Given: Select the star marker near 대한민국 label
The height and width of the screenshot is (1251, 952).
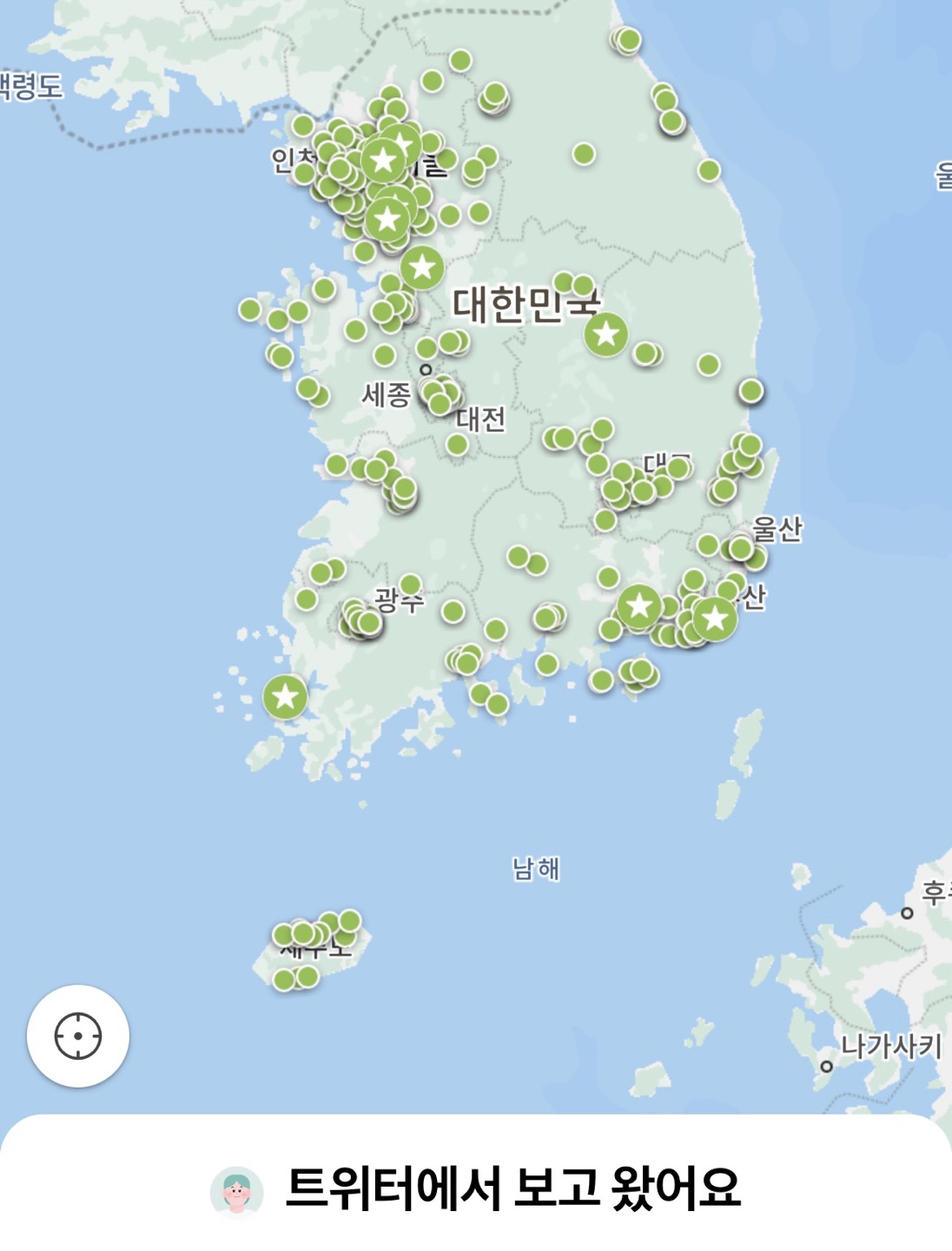Looking at the screenshot, I should tap(605, 334).
